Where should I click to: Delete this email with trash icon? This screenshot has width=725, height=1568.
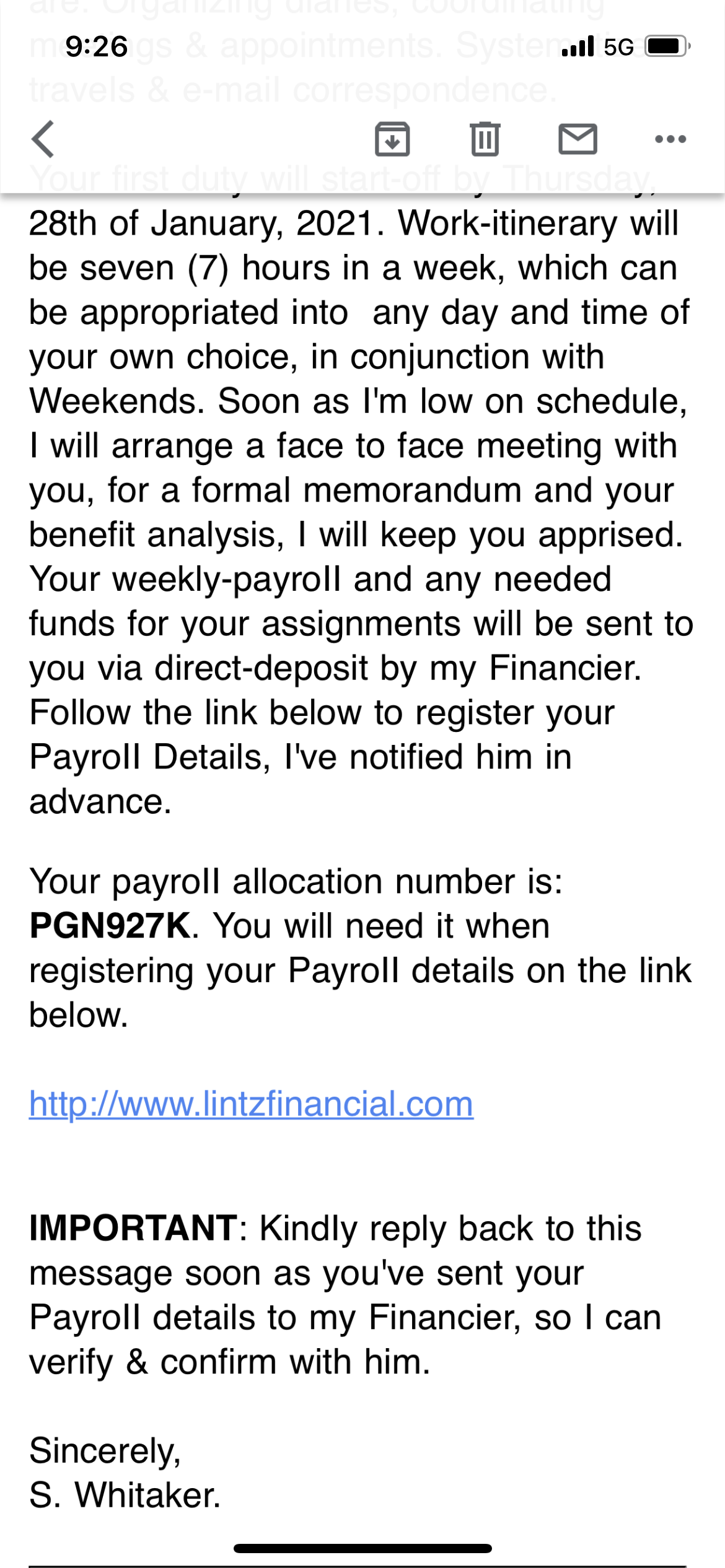485,139
